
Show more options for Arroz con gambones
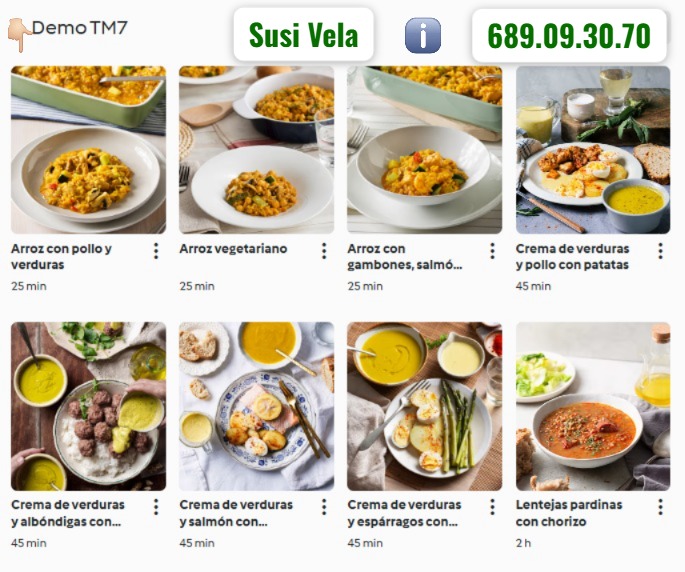click(492, 251)
